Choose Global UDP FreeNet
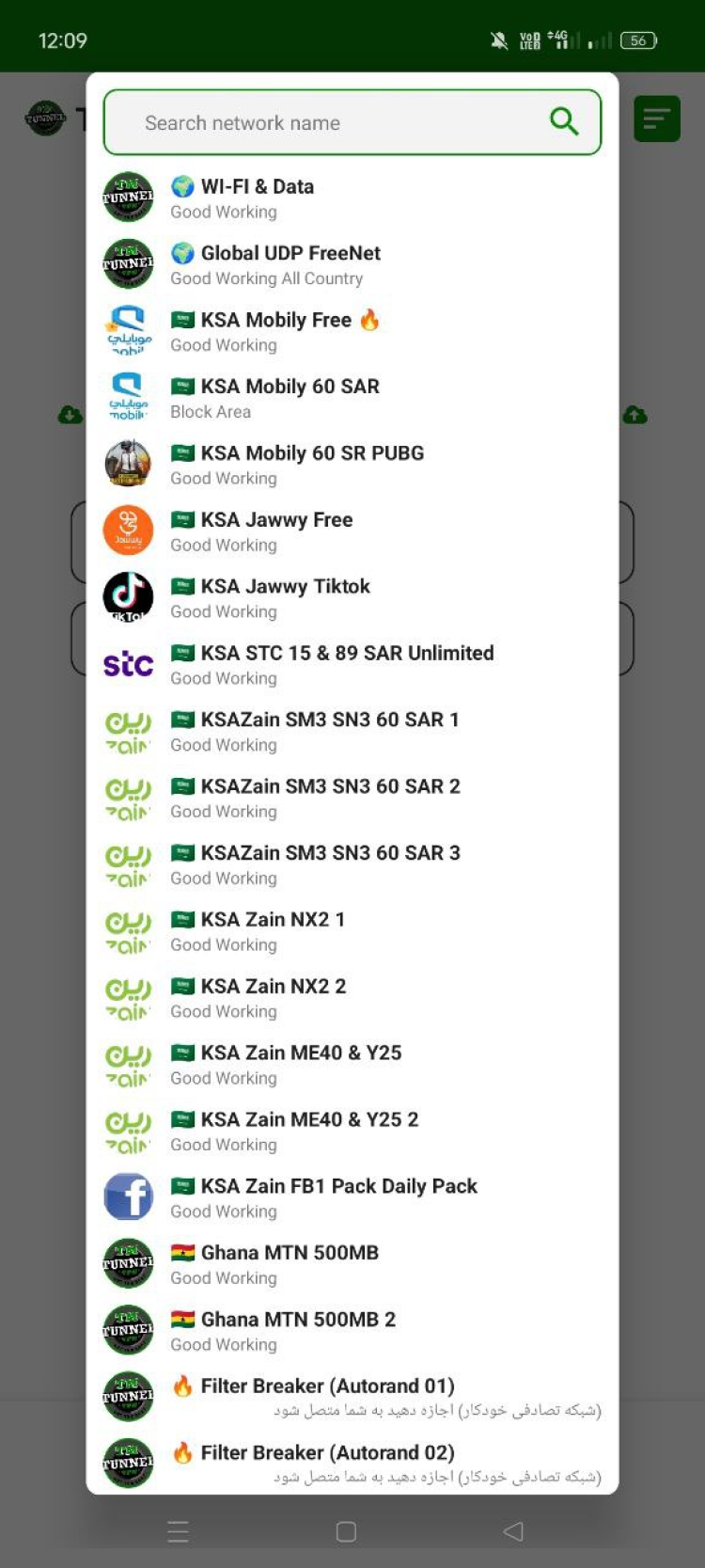 tap(352, 264)
